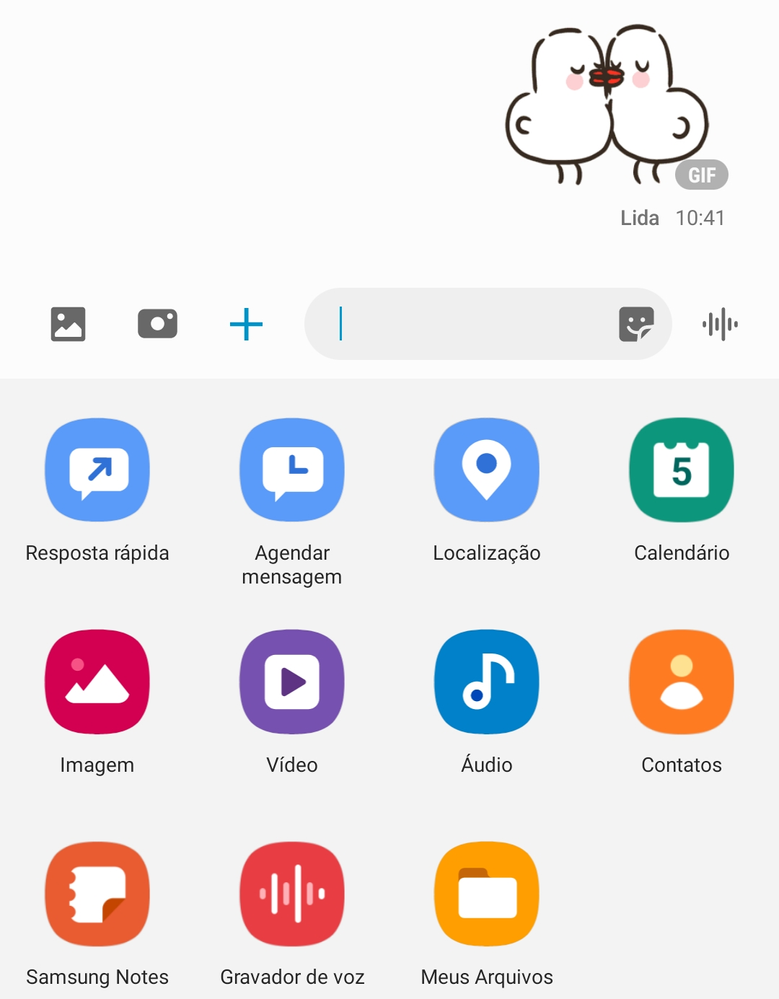Attach from Samsung Notes
The image size is (779, 999).
(x=97, y=894)
